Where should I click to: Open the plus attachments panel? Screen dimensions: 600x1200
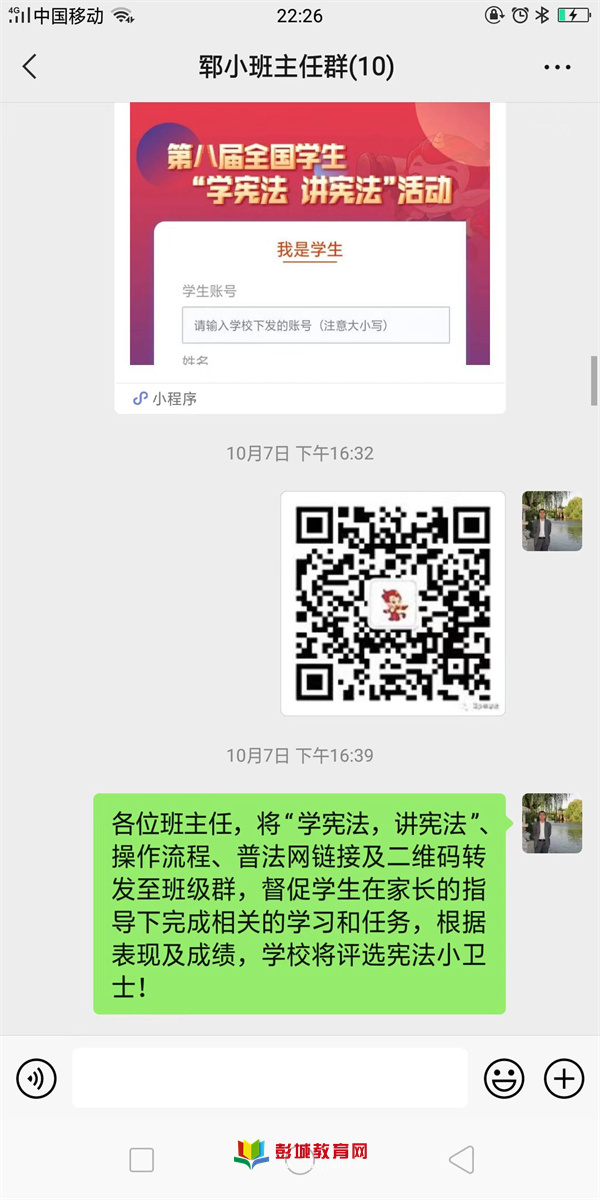(x=564, y=1078)
